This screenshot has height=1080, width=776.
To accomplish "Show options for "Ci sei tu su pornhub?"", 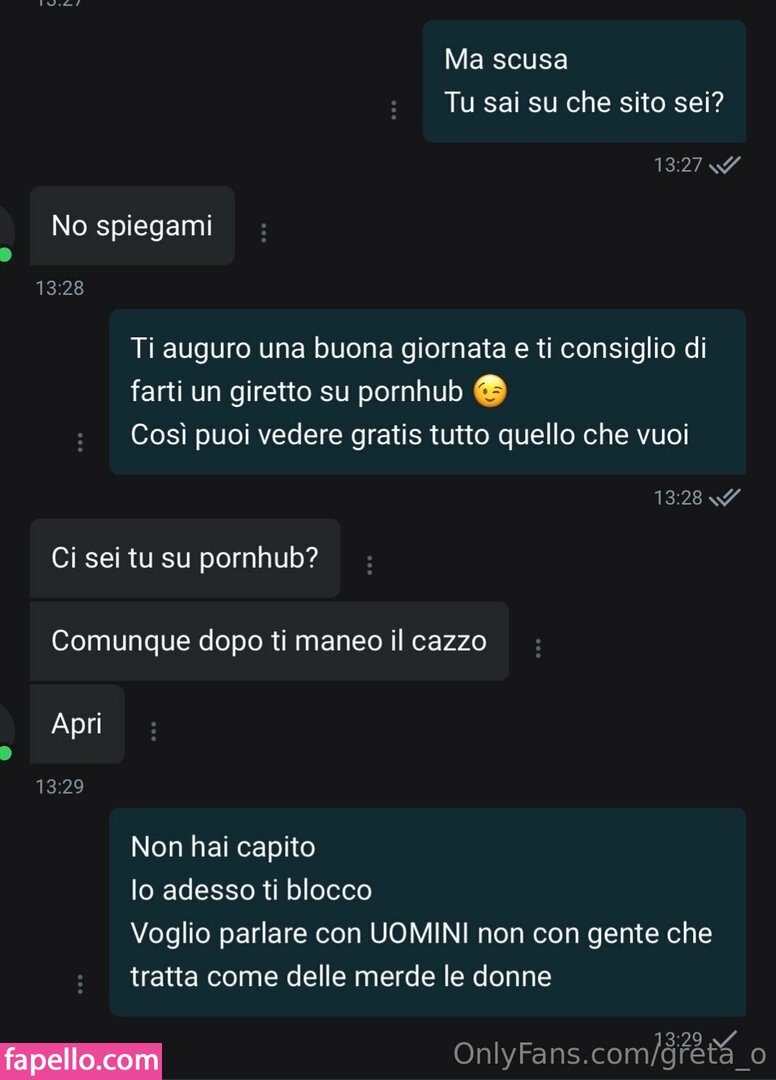I will (369, 566).
